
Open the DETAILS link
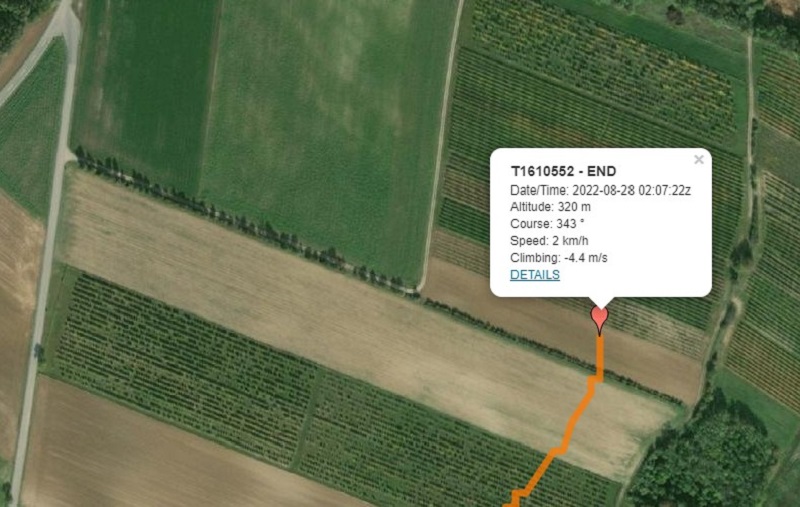[535, 275]
